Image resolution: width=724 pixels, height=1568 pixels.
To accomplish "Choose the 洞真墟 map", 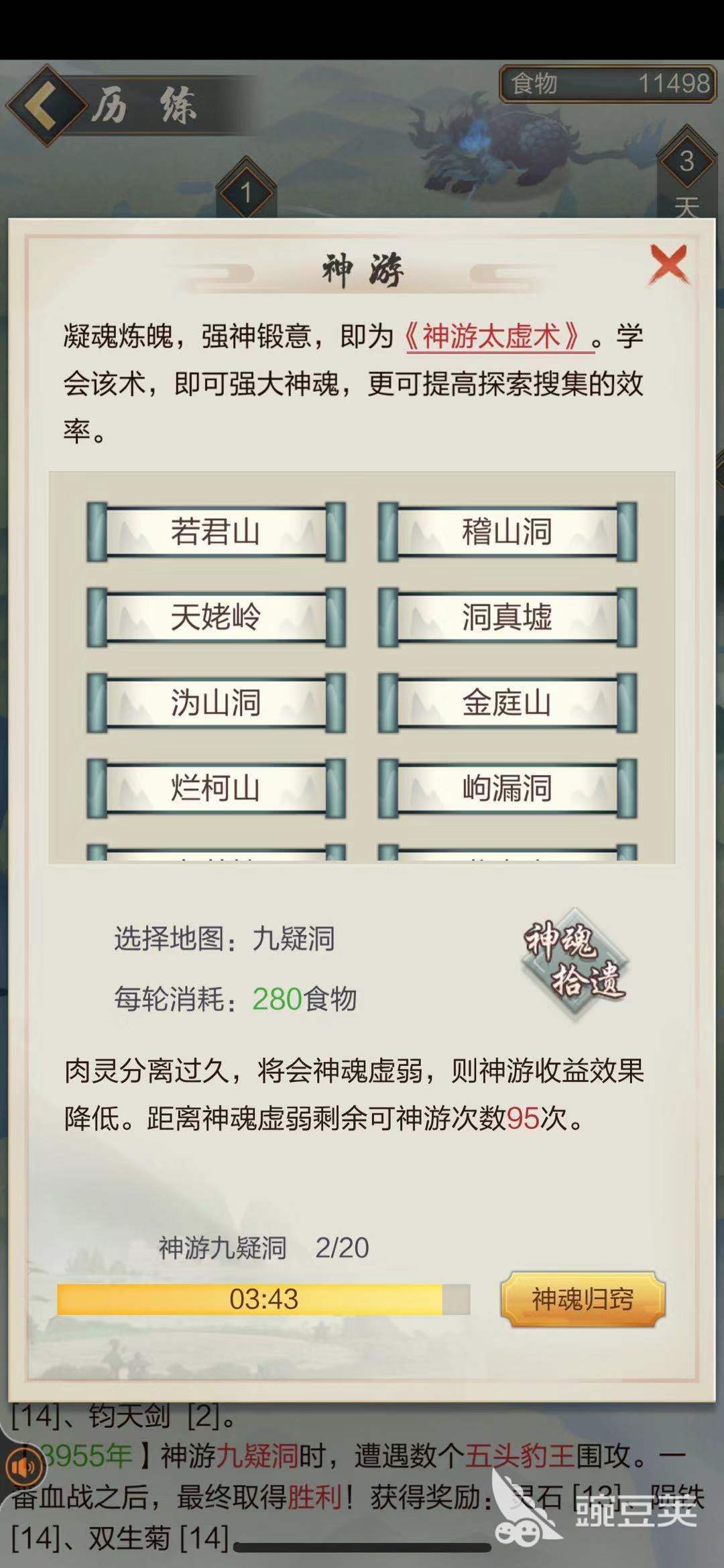I will click(507, 617).
